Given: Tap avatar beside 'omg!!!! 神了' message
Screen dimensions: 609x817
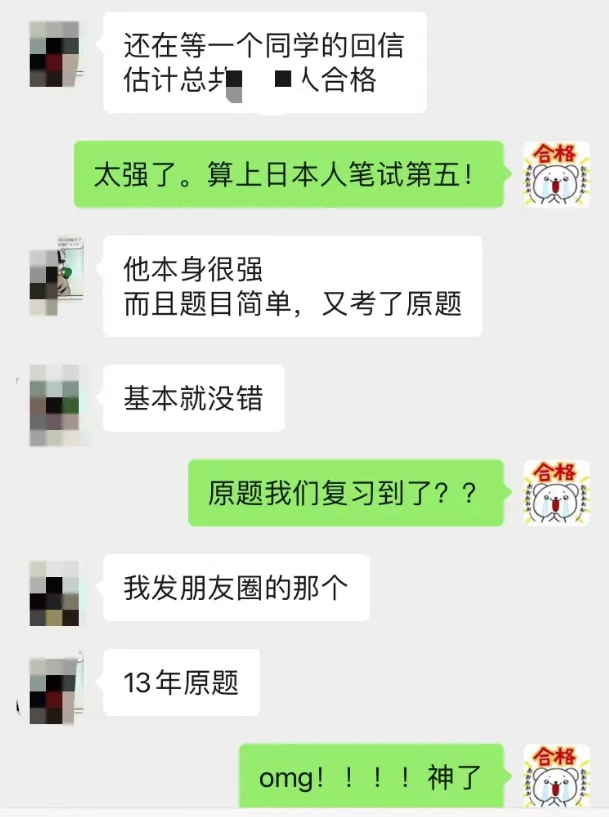Looking at the screenshot, I should 554,776.
